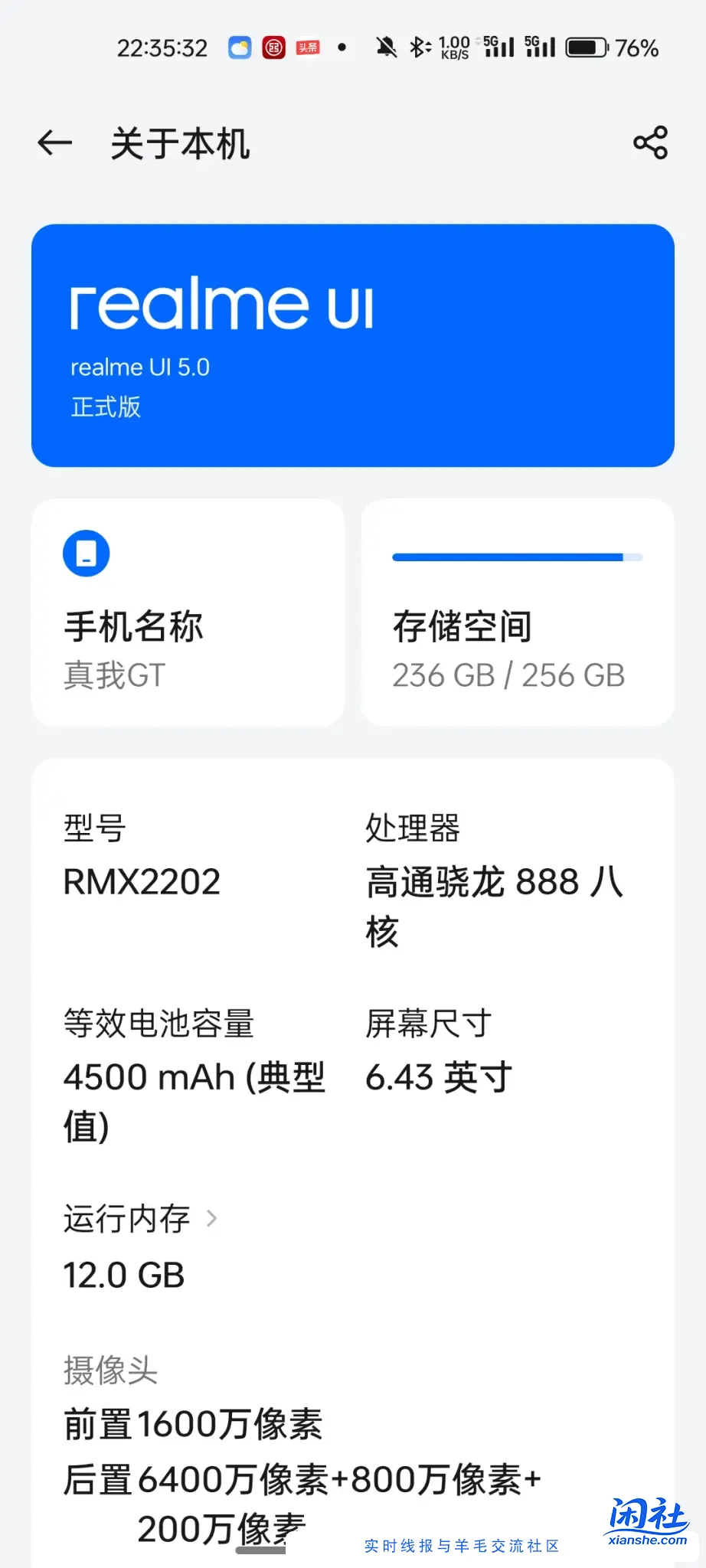Expand the 运行内存 entry via its chevron
The height and width of the screenshot is (1568, 706).
point(213,1218)
